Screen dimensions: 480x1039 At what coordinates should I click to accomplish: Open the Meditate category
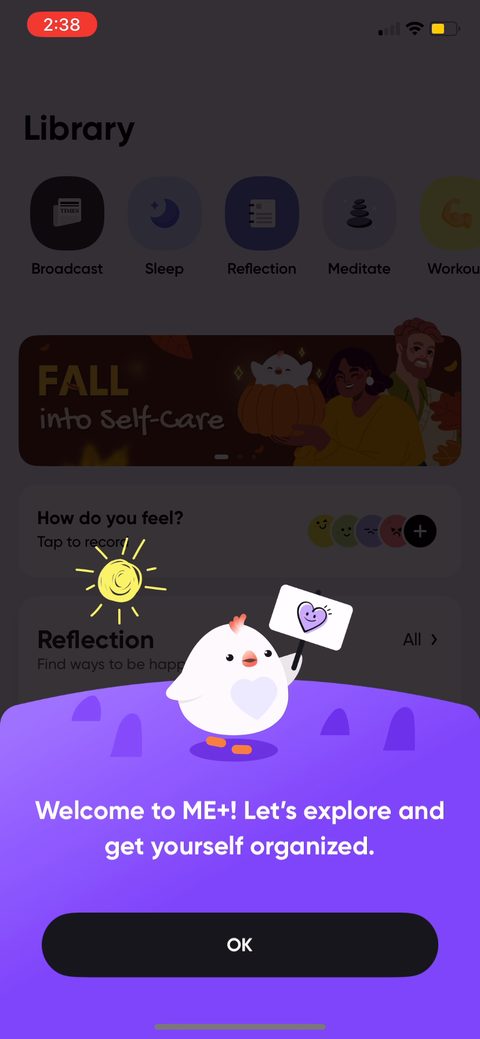pos(359,213)
